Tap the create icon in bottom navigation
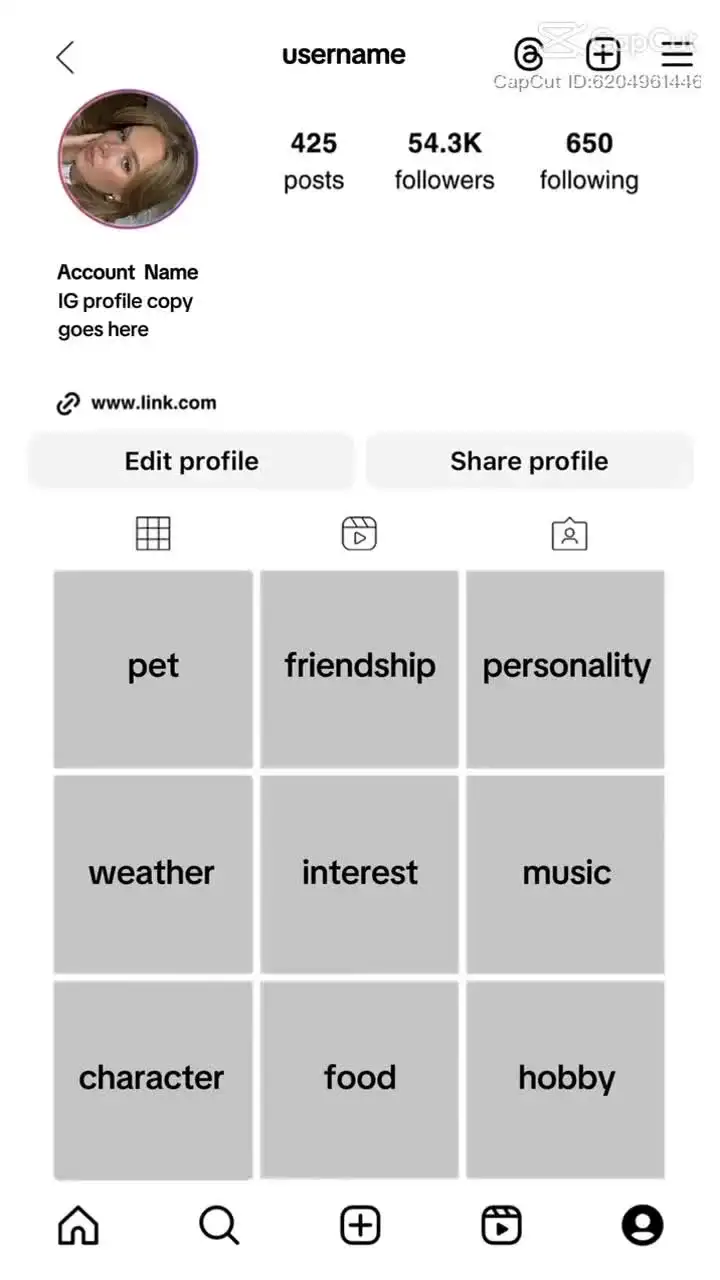 (360, 1224)
